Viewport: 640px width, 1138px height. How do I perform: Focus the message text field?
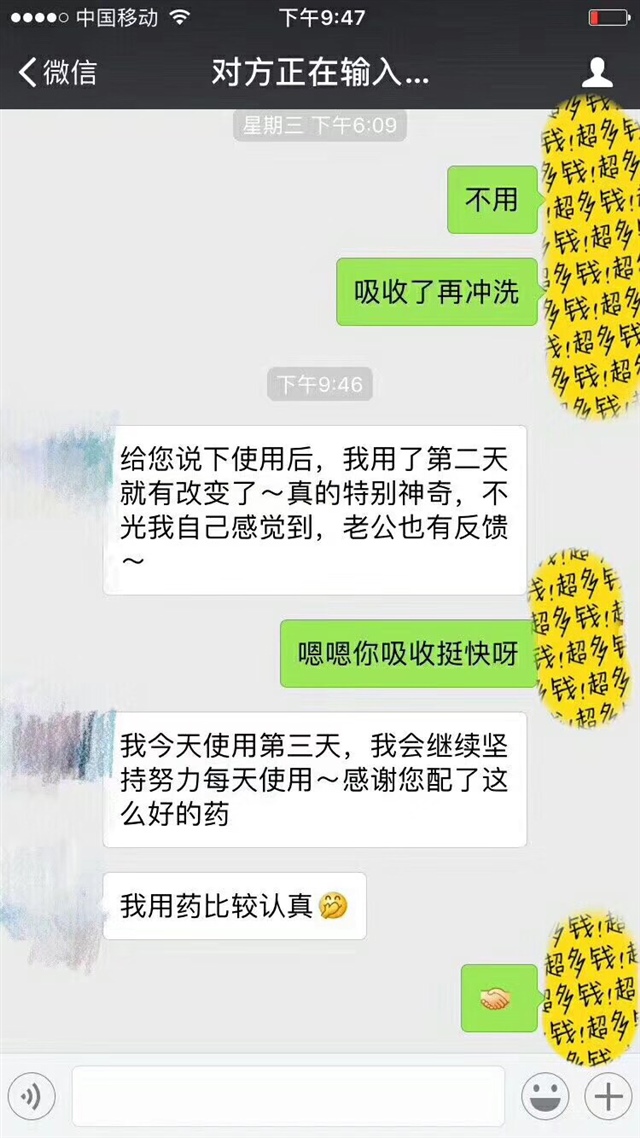(288, 1097)
